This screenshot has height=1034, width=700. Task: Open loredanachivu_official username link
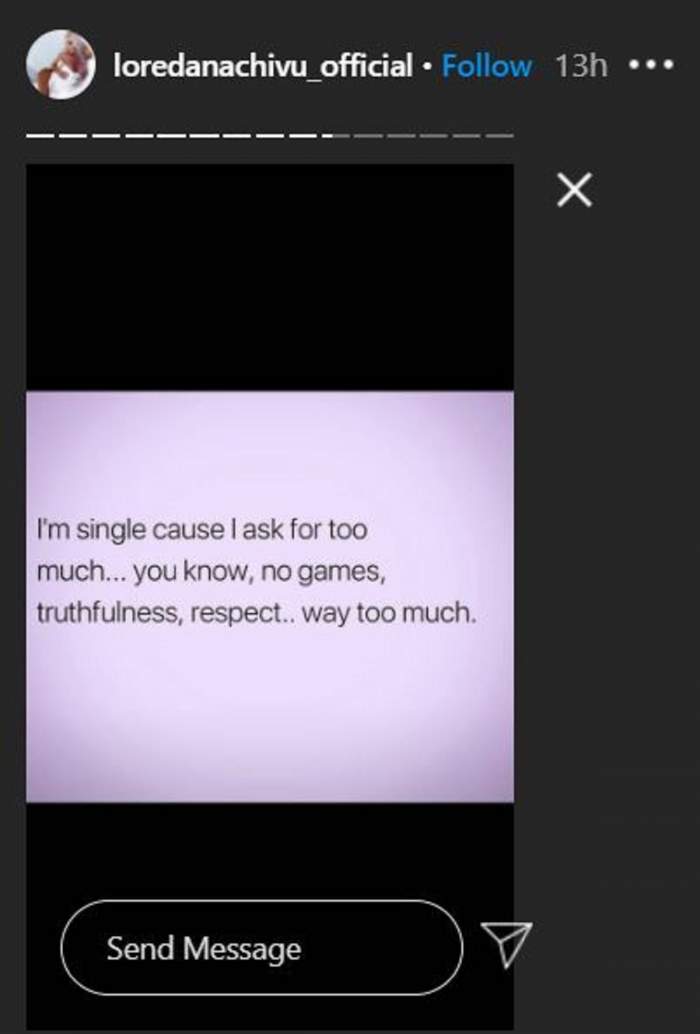[x=263, y=66]
